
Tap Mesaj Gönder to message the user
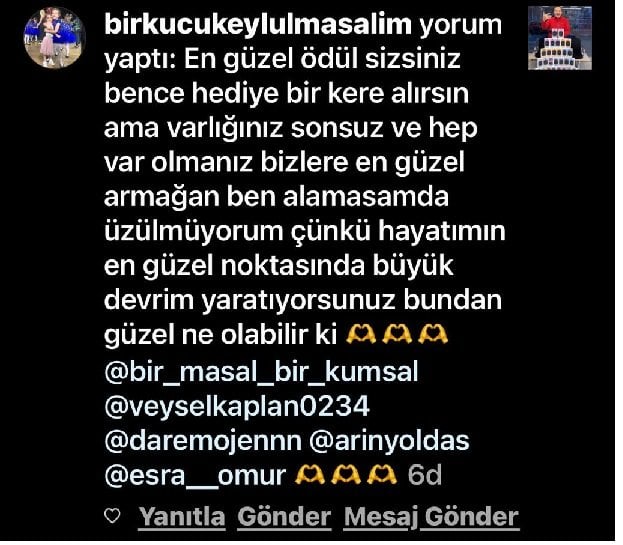point(431,517)
